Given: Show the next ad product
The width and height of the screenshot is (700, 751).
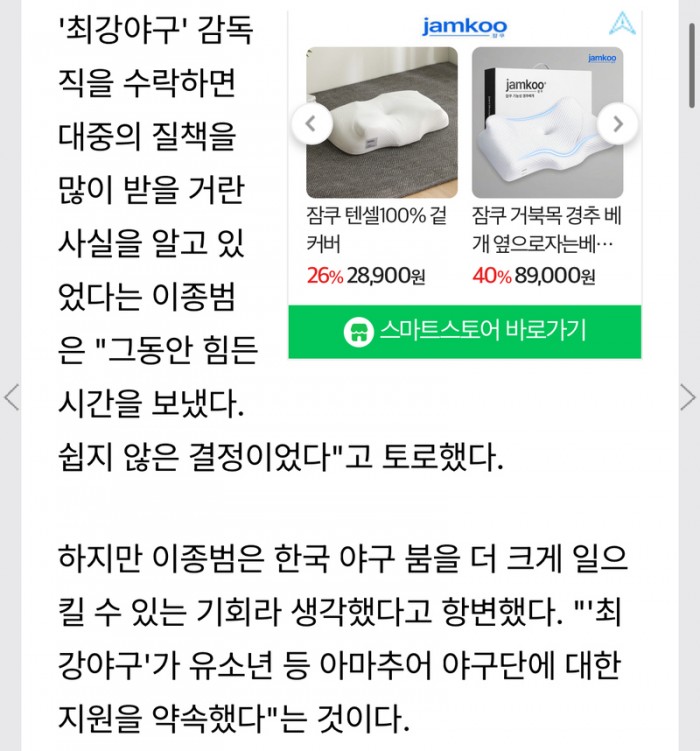Looking at the screenshot, I should [x=618, y=124].
